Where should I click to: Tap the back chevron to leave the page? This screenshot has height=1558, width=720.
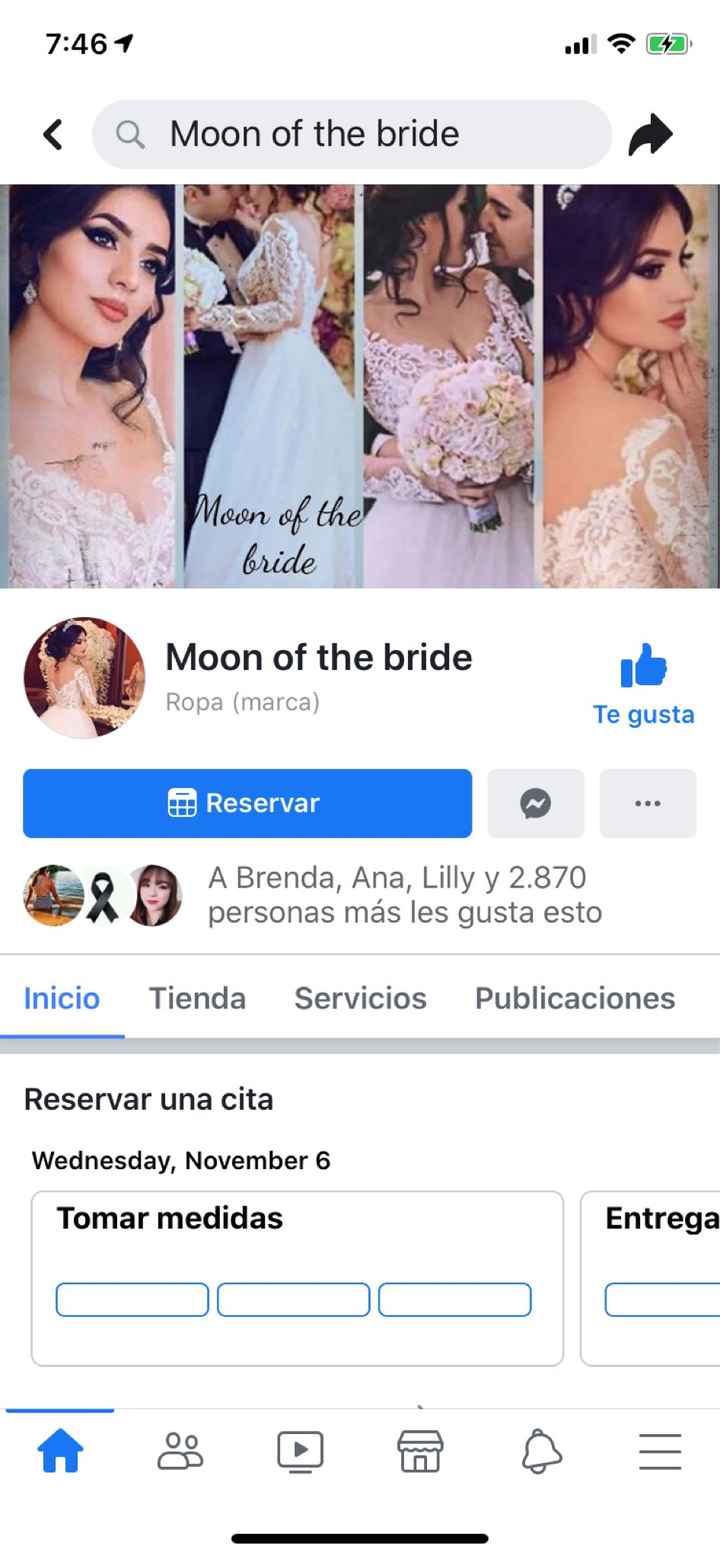tap(52, 133)
